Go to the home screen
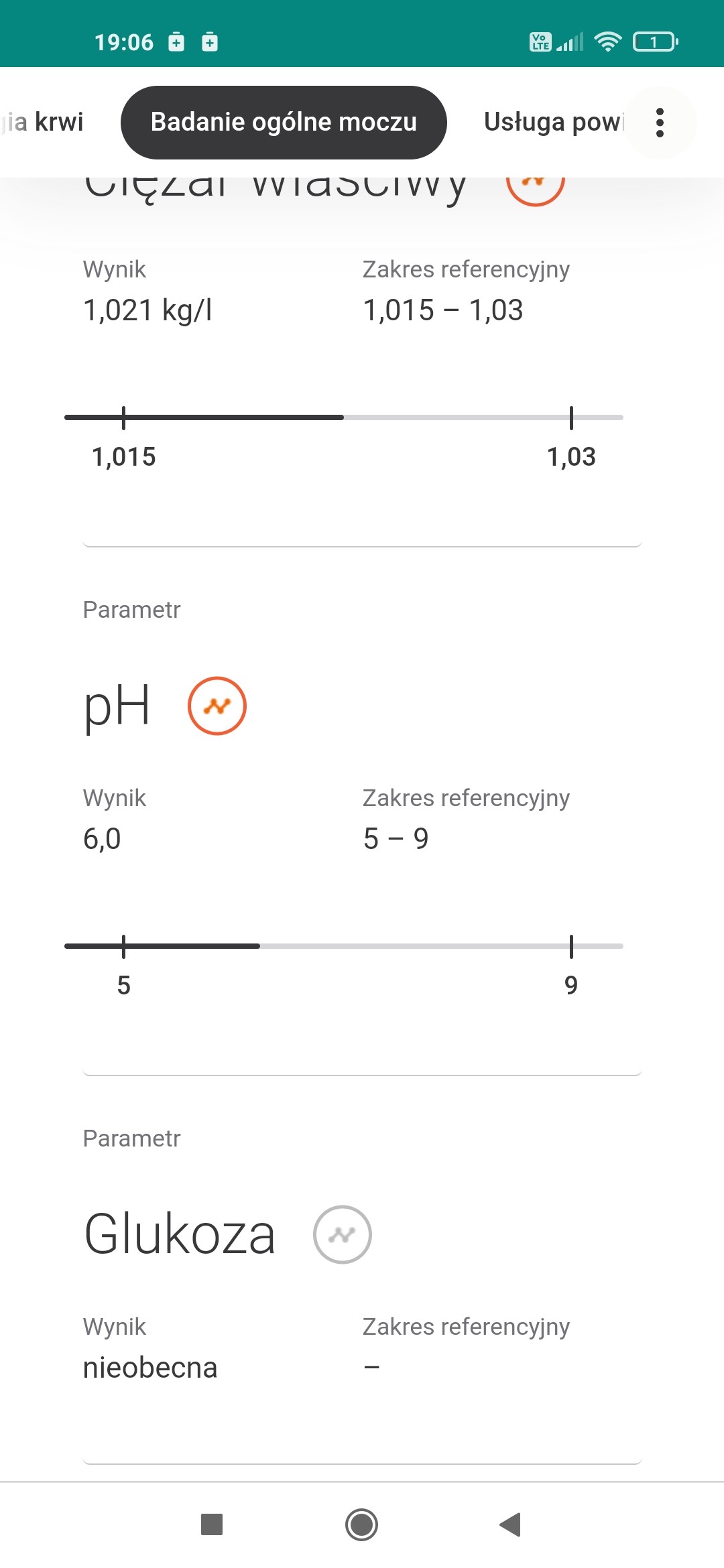The height and width of the screenshot is (1568, 724). [362, 1524]
